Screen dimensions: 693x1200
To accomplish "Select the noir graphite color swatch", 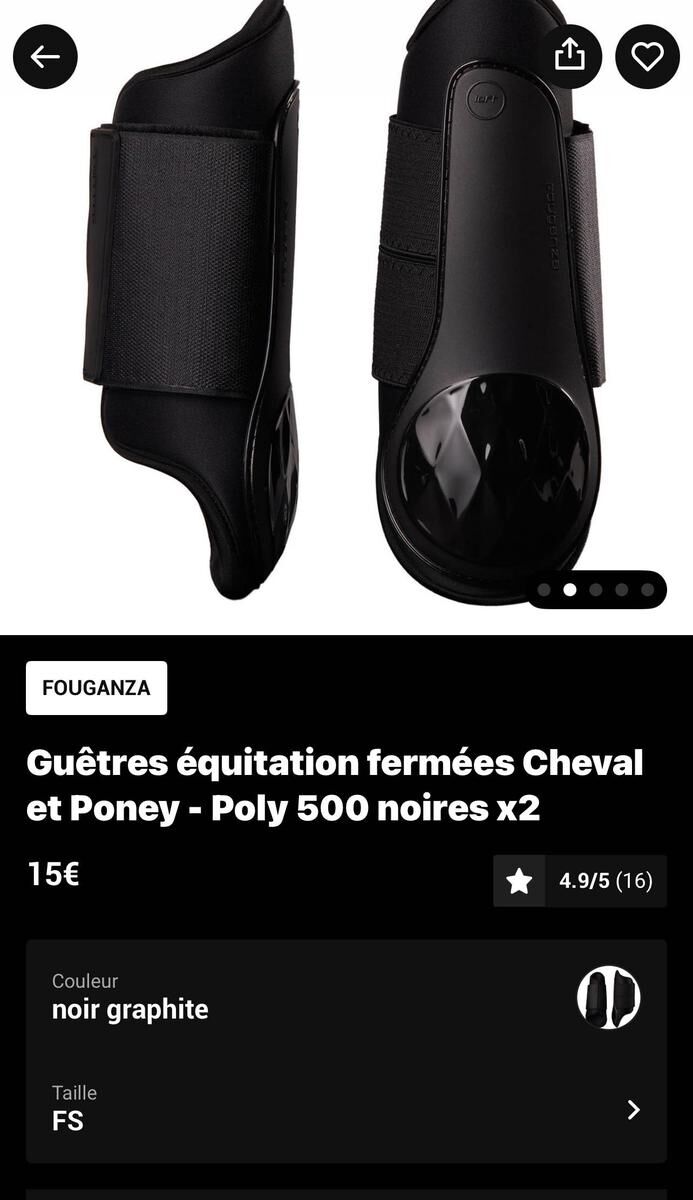I will pyautogui.click(x=608, y=997).
